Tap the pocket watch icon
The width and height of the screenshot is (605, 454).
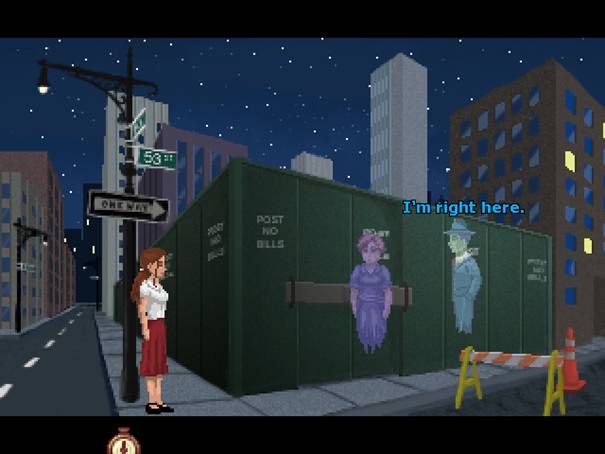click(123, 441)
